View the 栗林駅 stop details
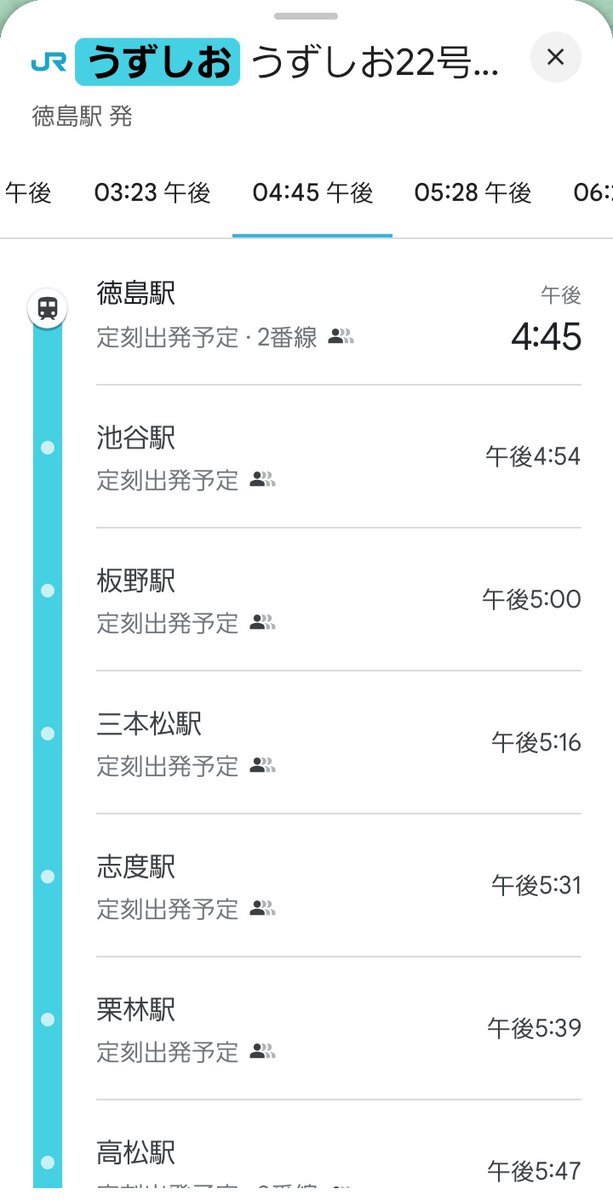Screen dimensions: 613x1200 338,1029
